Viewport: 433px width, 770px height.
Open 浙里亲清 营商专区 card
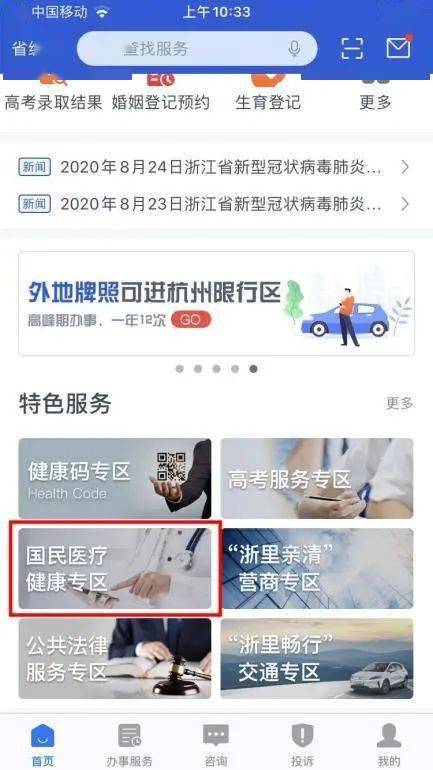317,568
